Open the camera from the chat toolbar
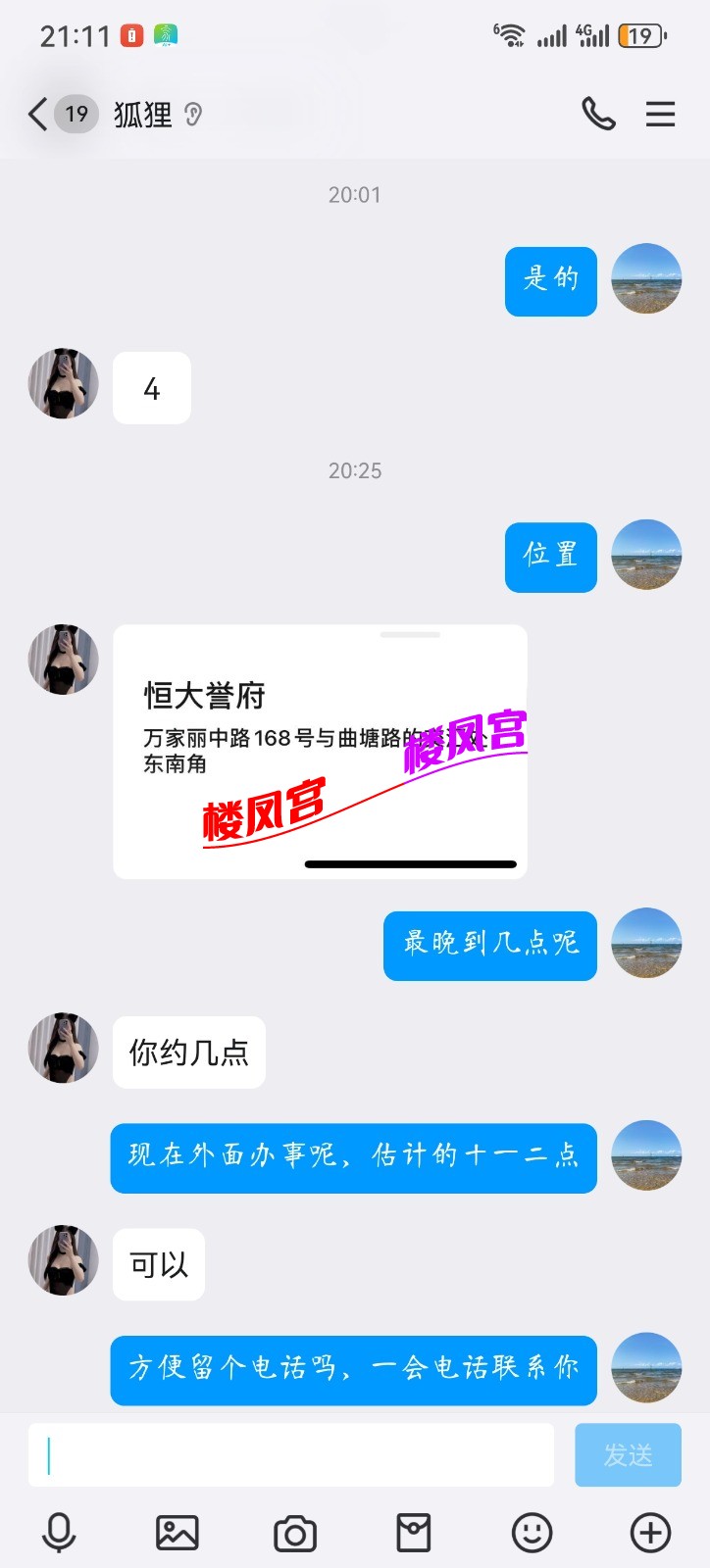The height and width of the screenshot is (1568, 710). click(295, 1531)
